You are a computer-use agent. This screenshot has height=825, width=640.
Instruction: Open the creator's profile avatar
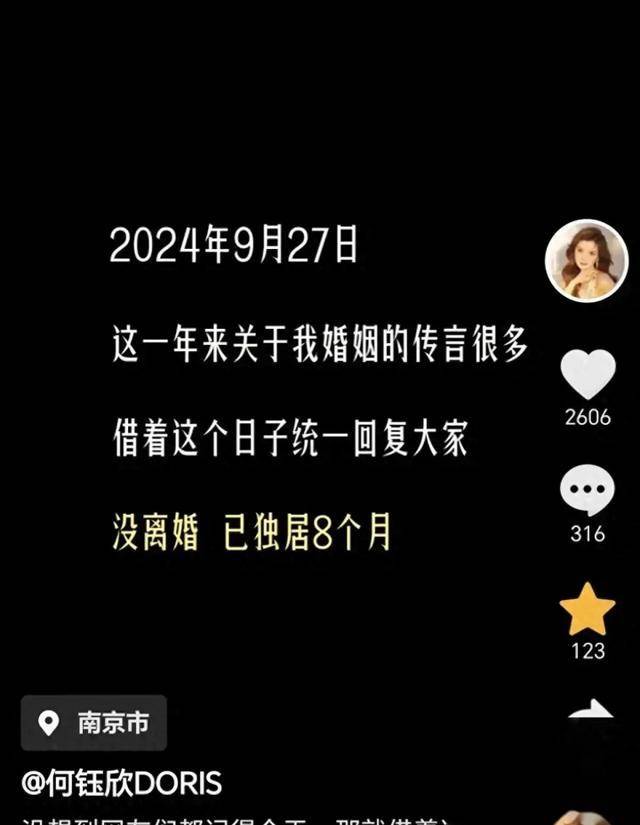tap(586, 261)
